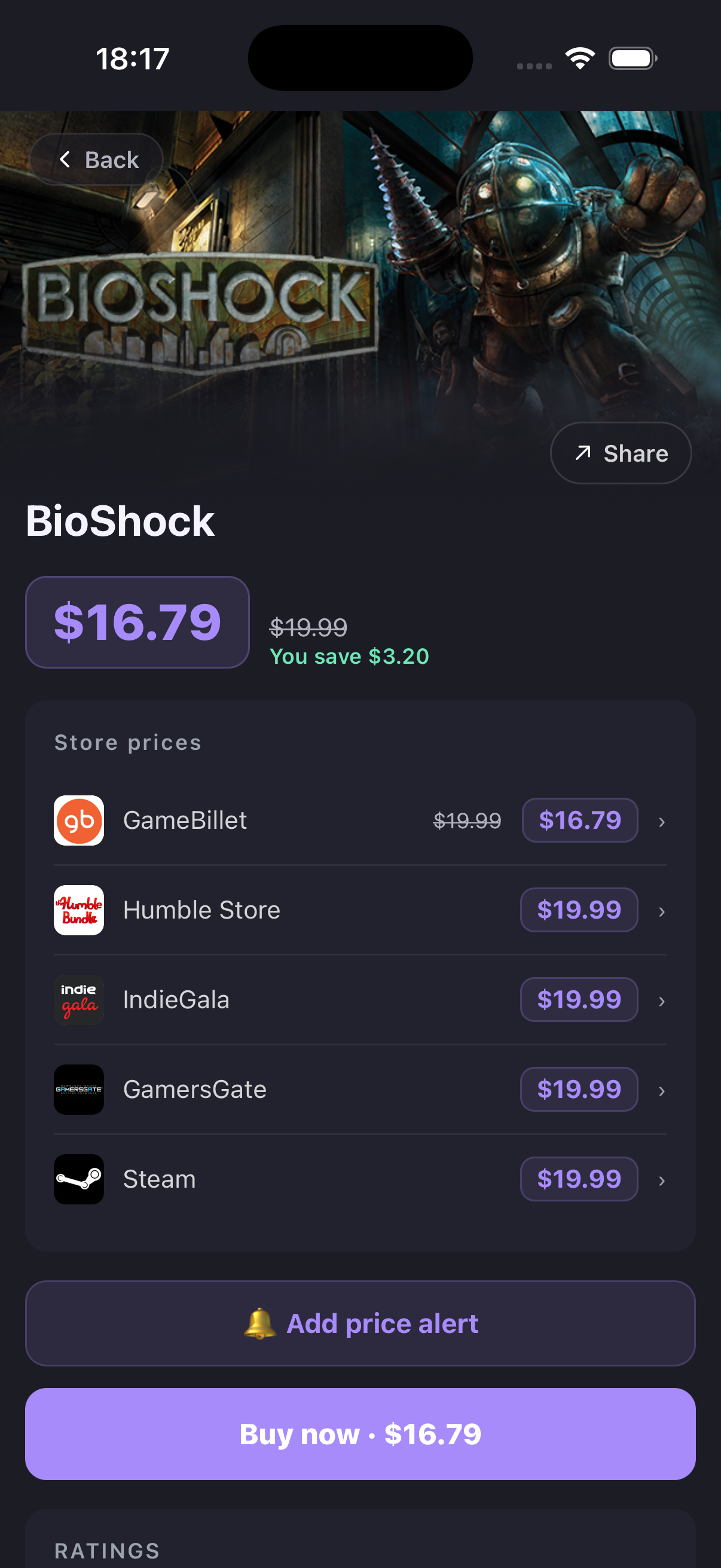
Task: Go back using the Back button
Action: tap(97, 160)
